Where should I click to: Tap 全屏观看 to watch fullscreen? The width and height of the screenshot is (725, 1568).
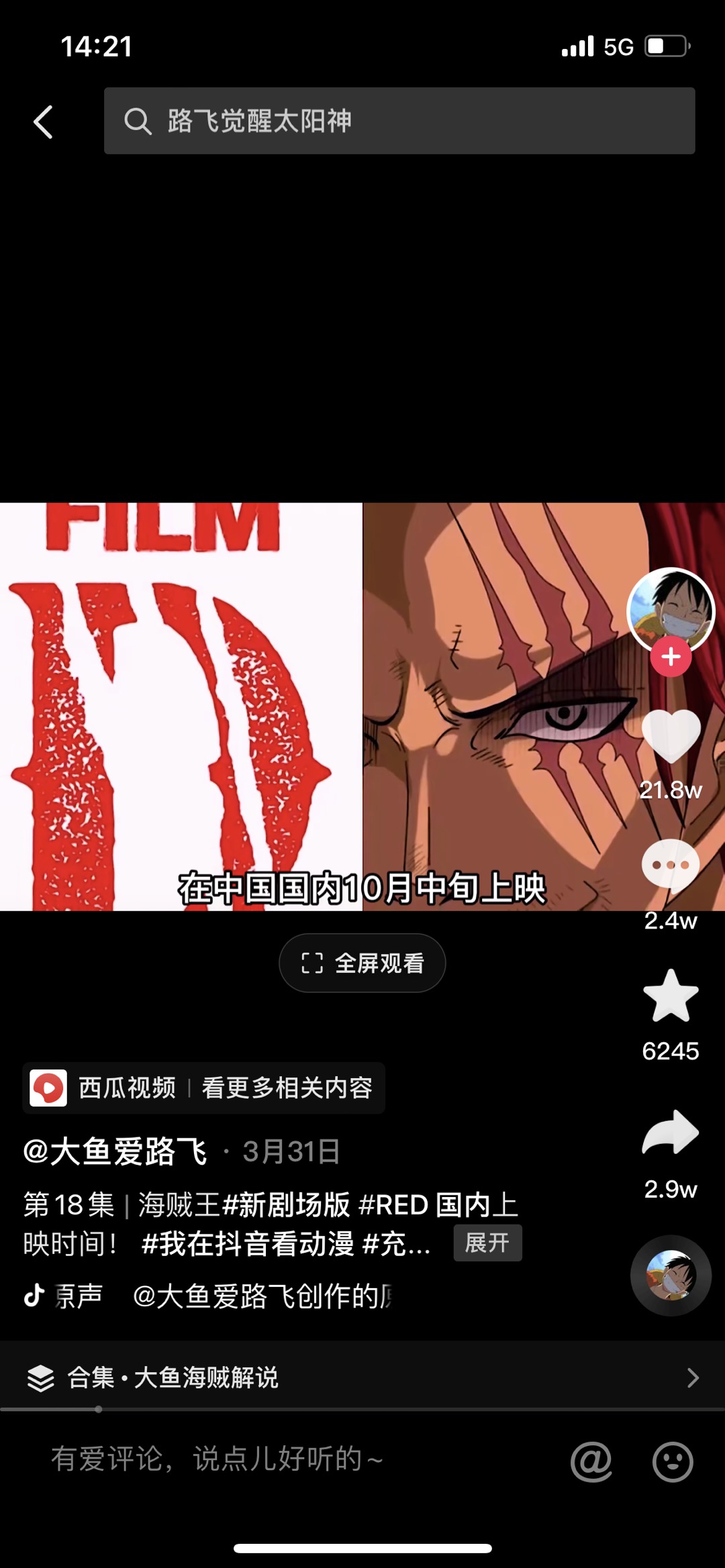coord(362,963)
